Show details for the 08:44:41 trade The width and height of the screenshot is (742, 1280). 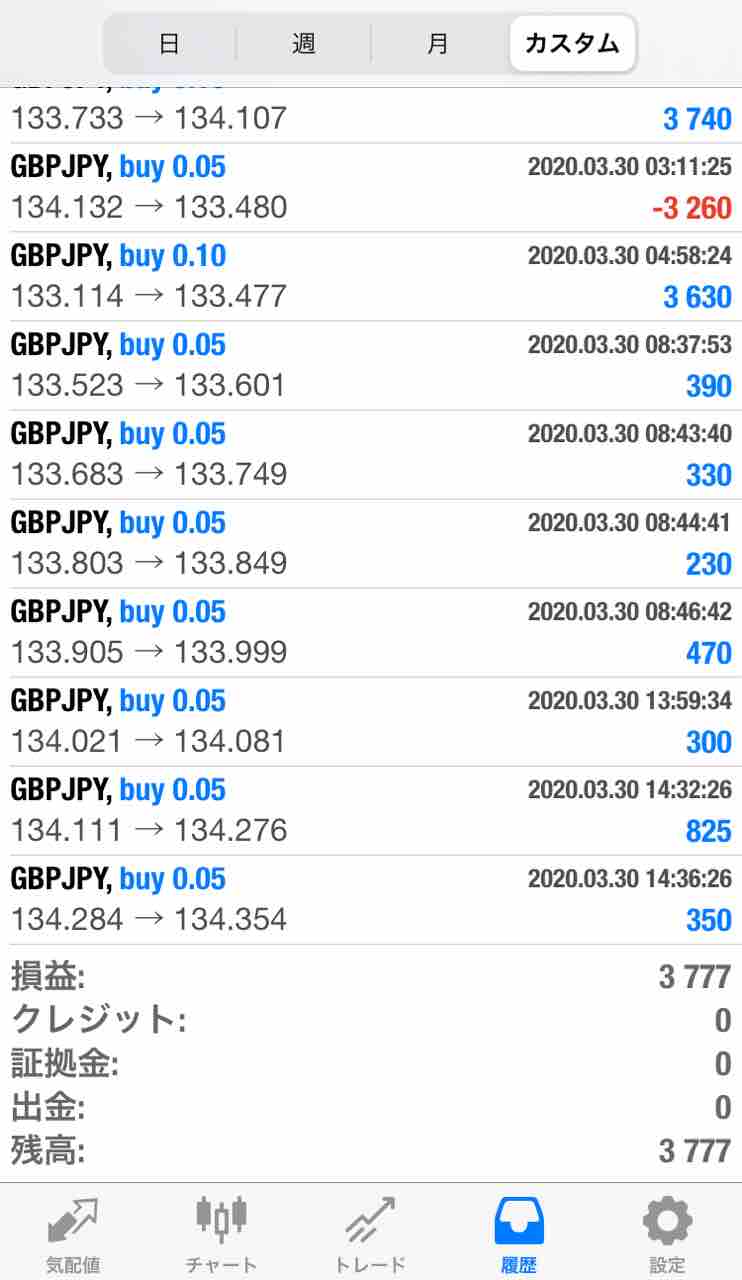click(370, 544)
